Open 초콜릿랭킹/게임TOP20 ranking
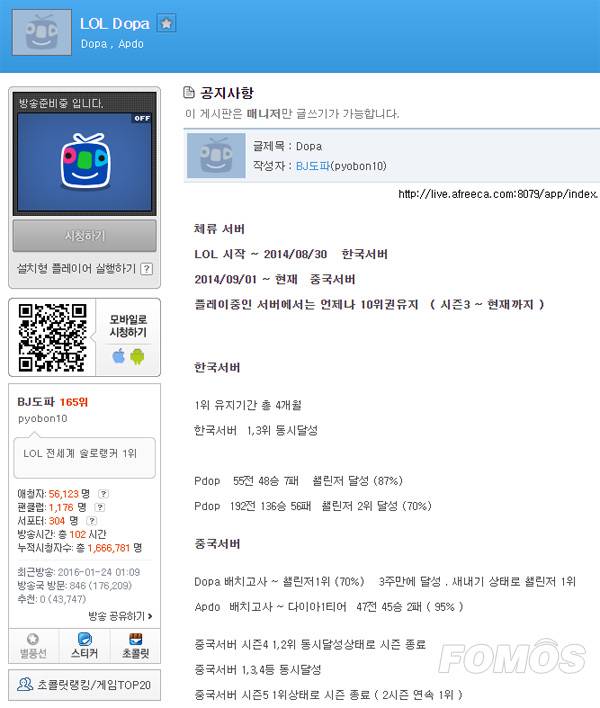This screenshot has height=708, width=600. (x=84, y=685)
